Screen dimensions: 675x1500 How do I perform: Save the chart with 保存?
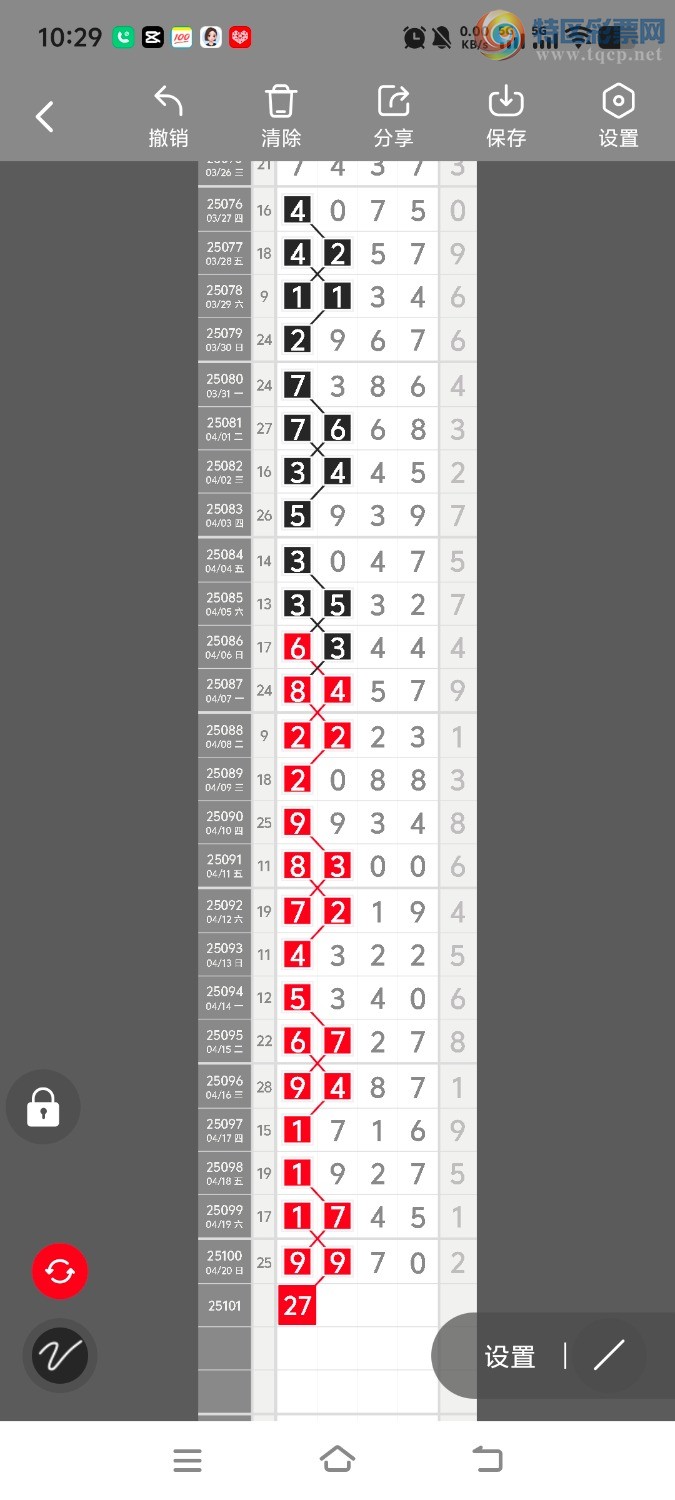click(506, 117)
